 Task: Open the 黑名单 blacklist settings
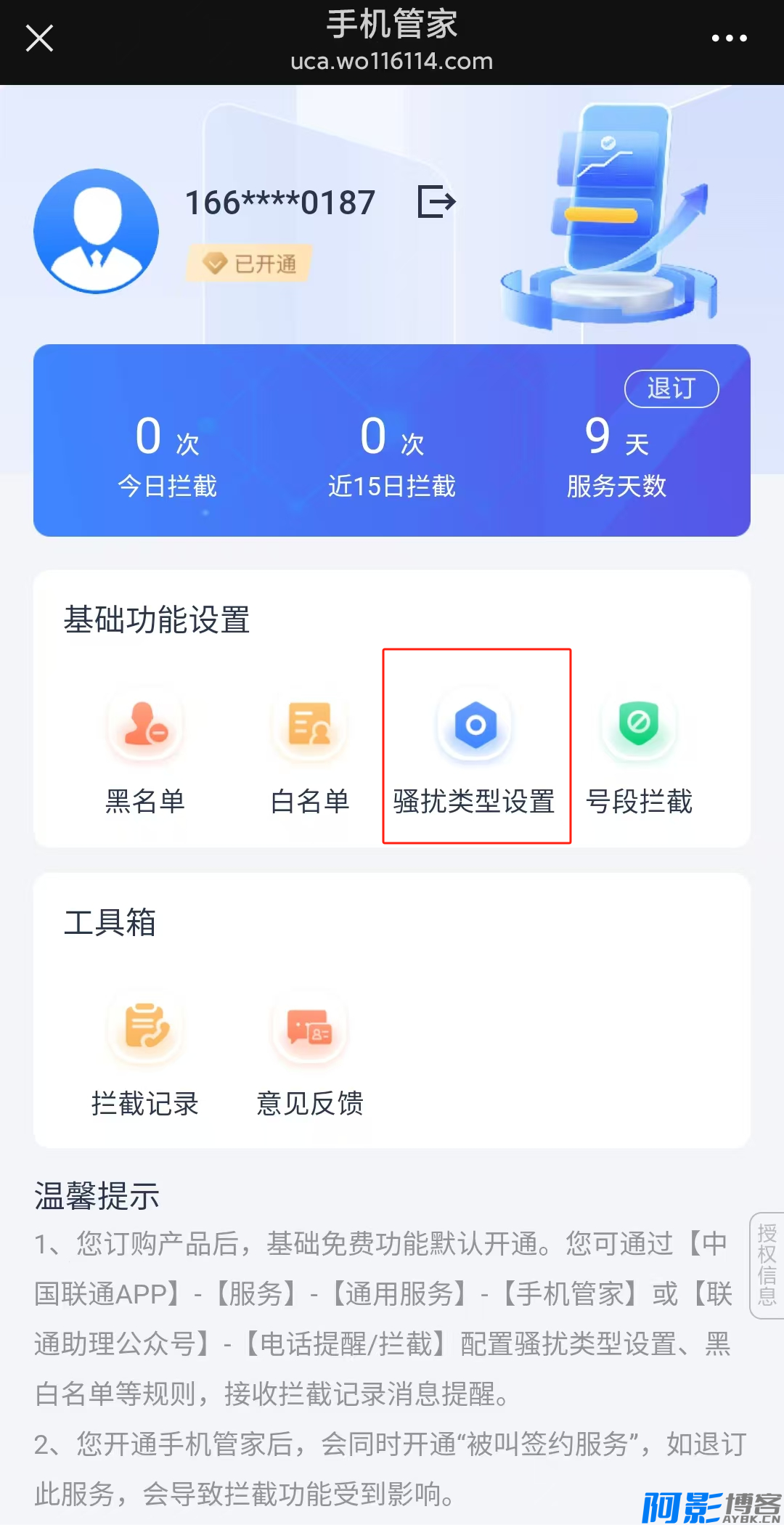(x=145, y=752)
